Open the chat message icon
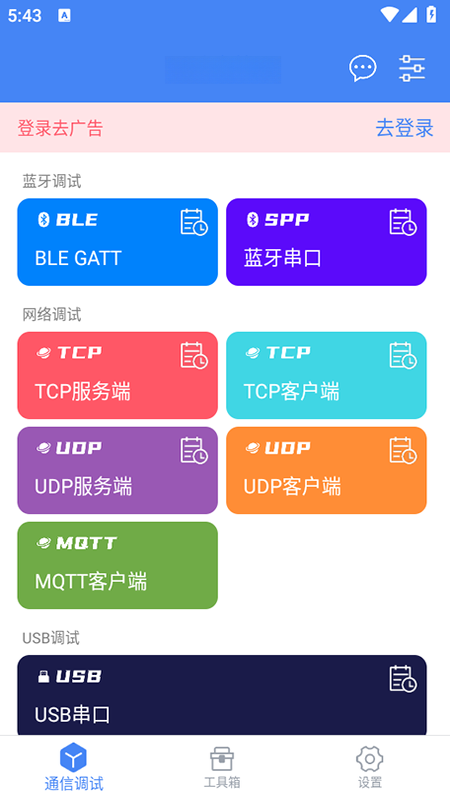The height and width of the screenshot is (800, 450). pos(363,68)
